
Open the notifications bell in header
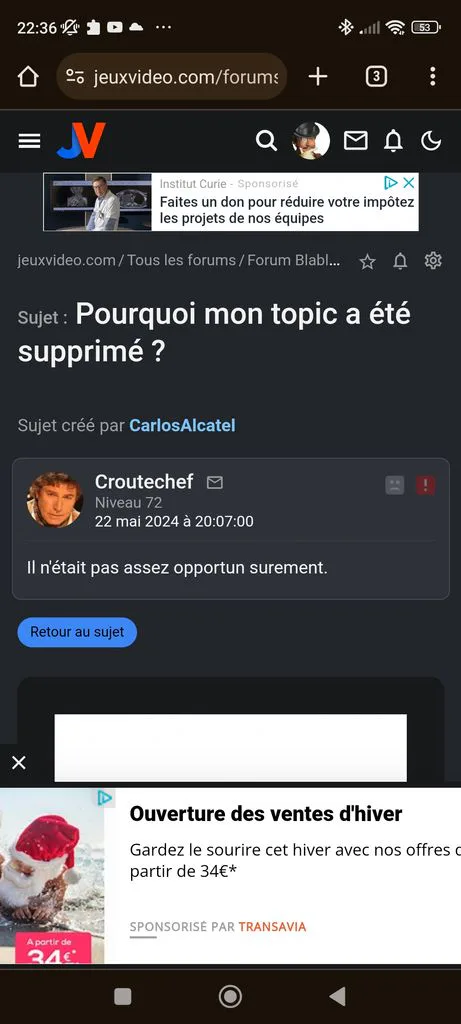(393, 140)
